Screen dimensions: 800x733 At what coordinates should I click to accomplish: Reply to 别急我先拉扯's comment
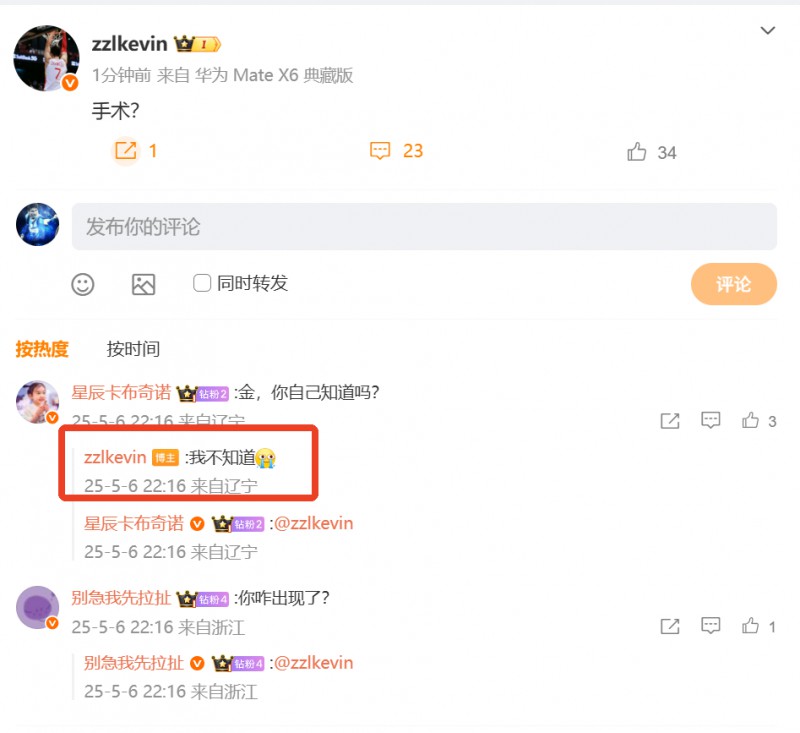click(710, 627)
